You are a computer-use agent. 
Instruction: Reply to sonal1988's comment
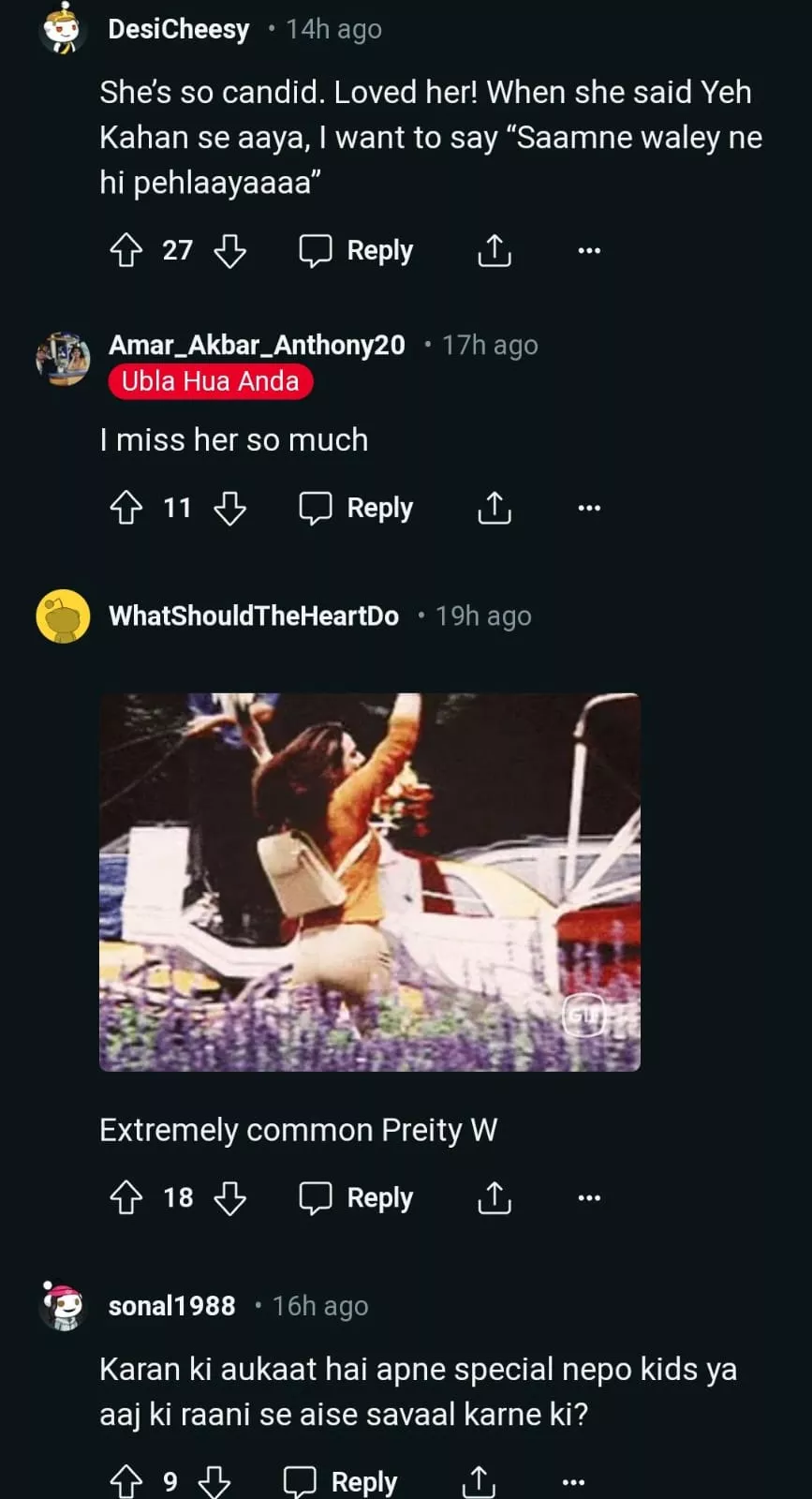pos(341,1481)
